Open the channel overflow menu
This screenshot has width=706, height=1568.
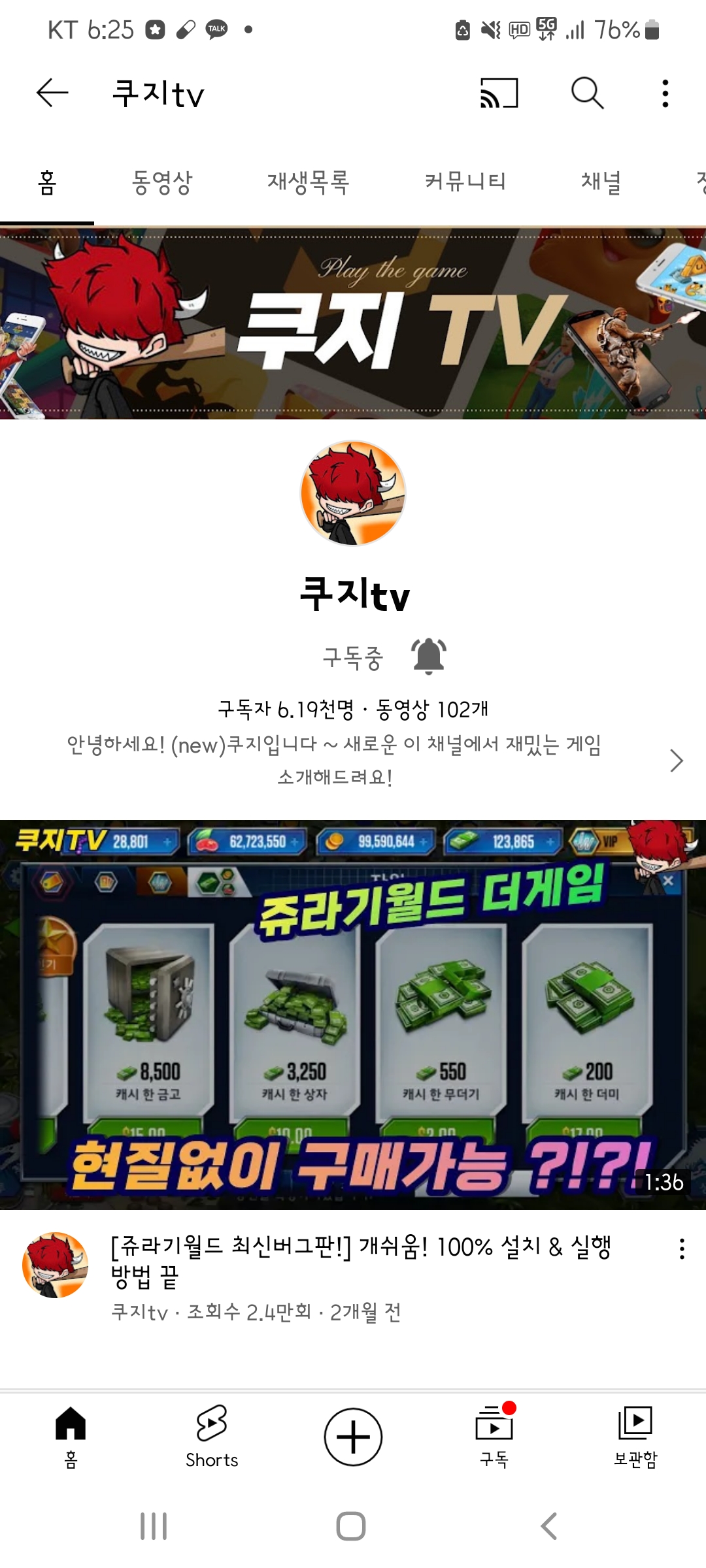pos(665,93)
